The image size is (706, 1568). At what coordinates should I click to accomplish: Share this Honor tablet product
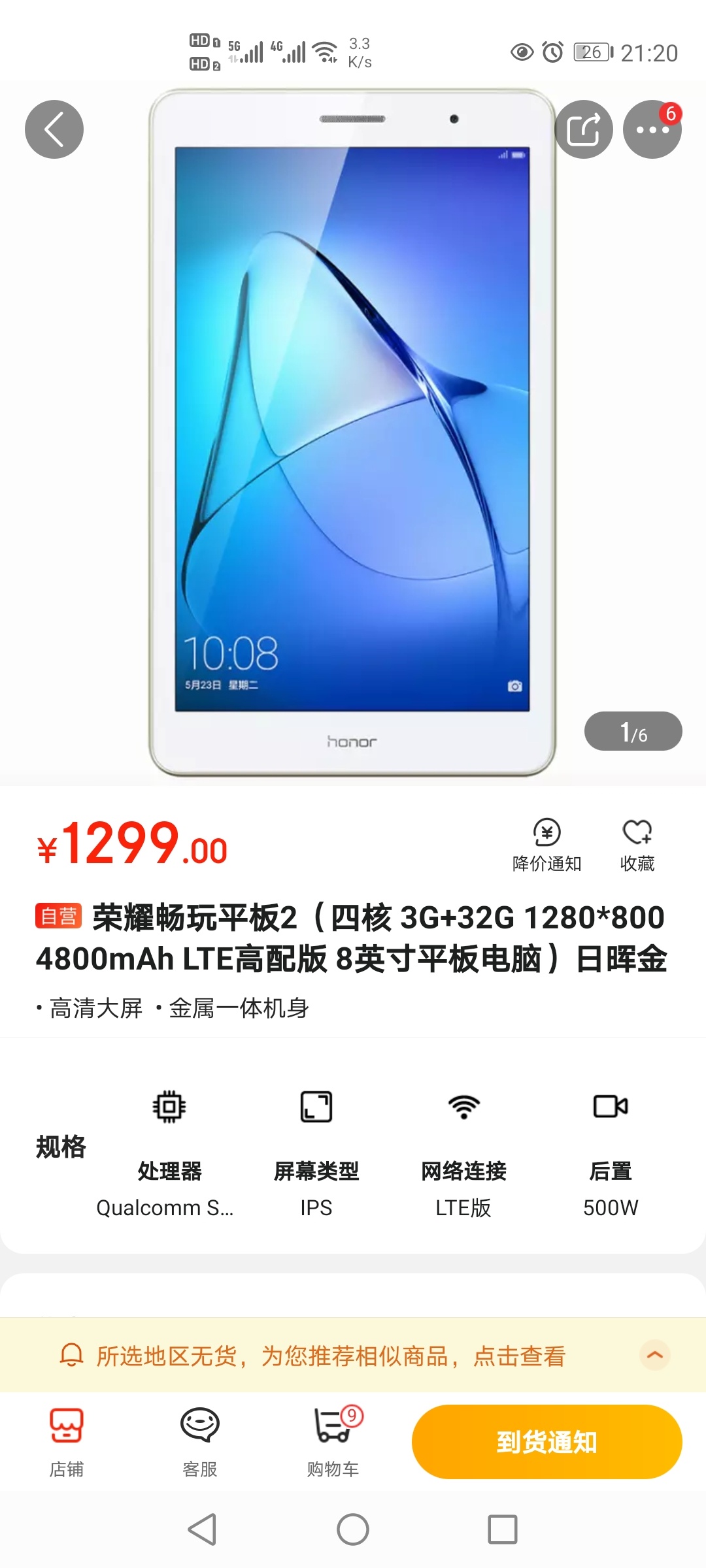pyautogui.click(x=583, y=129)
